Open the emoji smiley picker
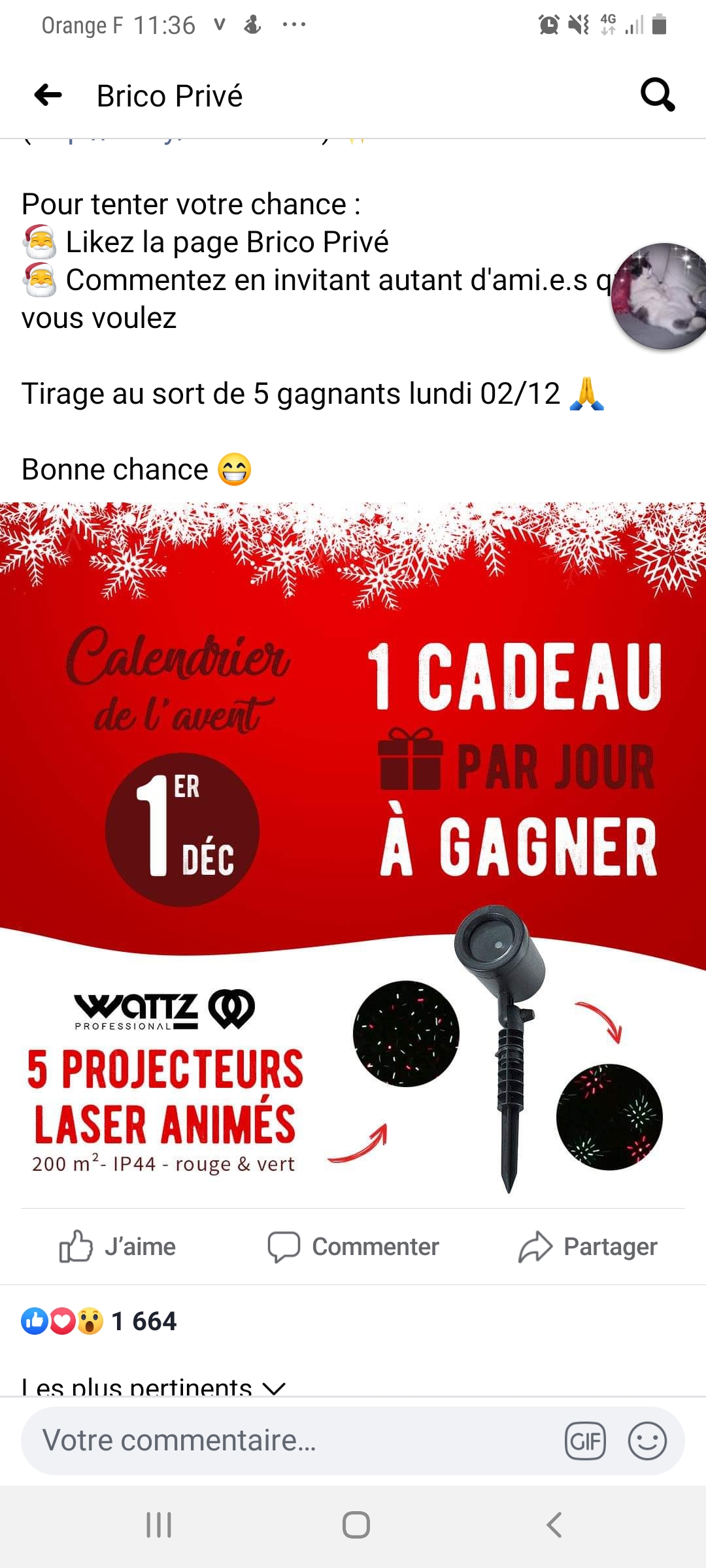The height and width of the screenshot is (1568, 706). (x=647, y=1441)
